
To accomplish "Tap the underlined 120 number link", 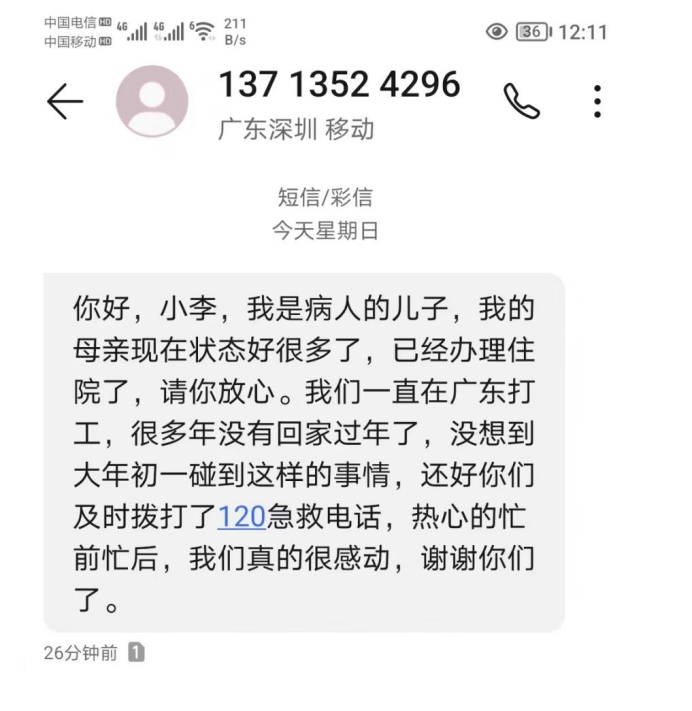I will click(x=241, y=517).
